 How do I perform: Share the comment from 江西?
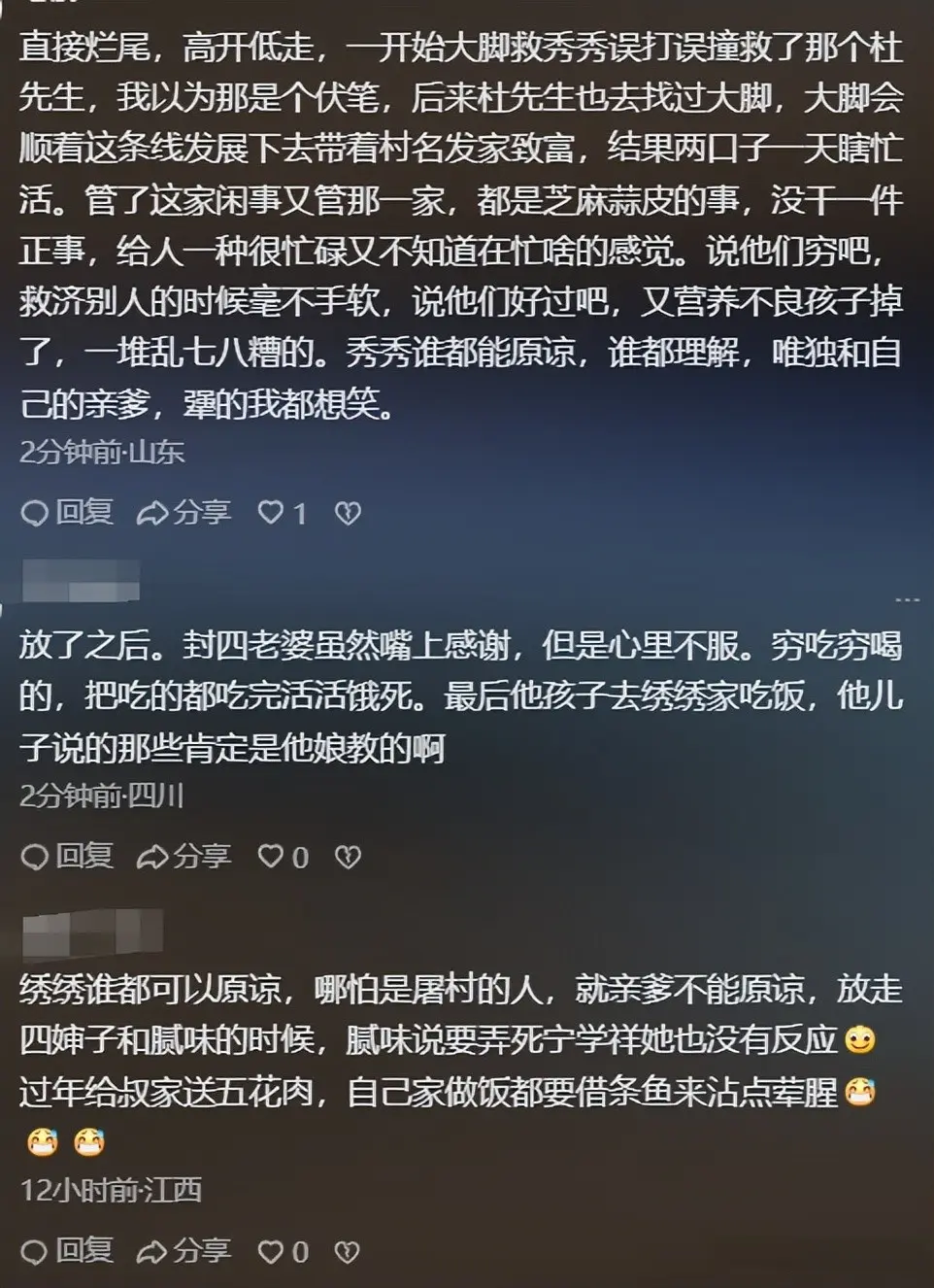pyautogui.click(x=183, y=1251)
